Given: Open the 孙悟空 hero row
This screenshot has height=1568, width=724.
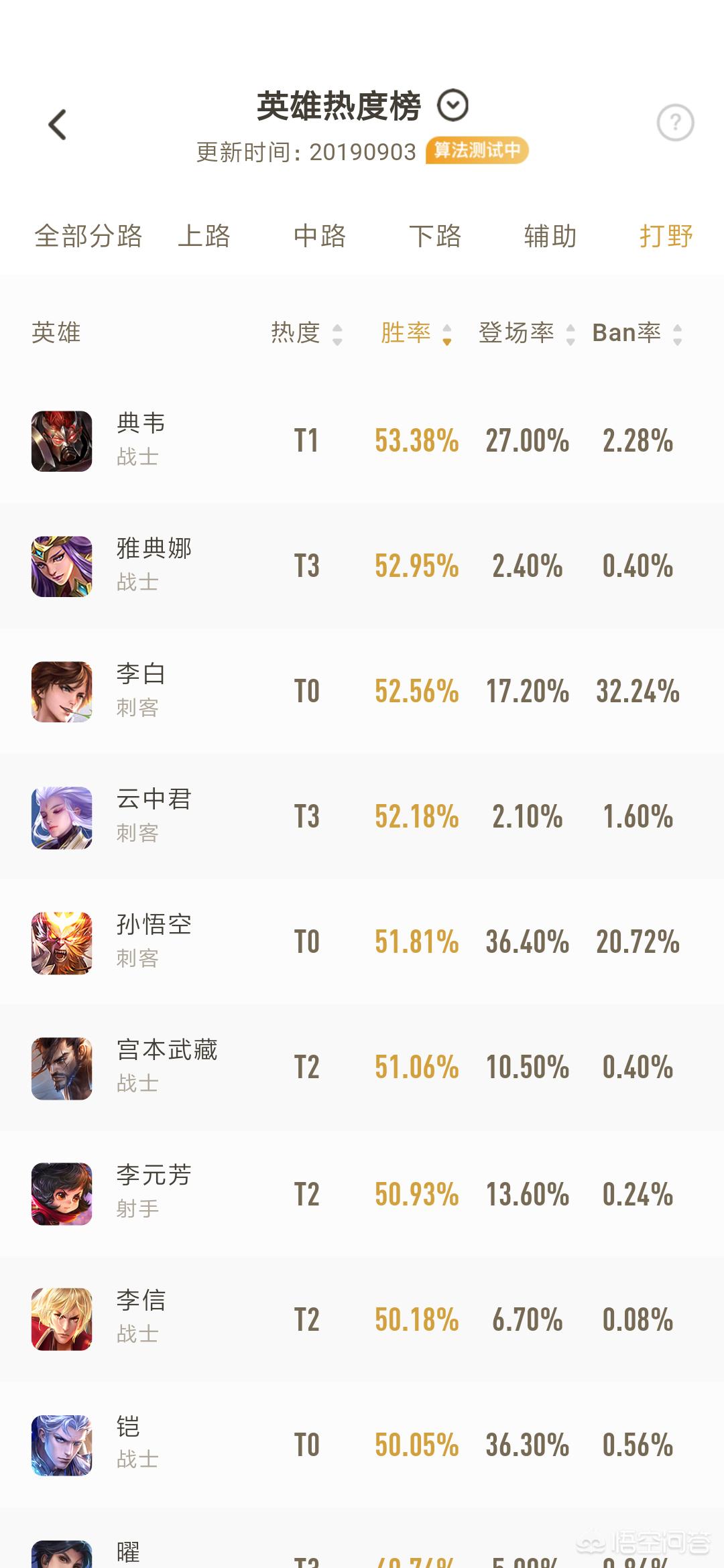Looking at the screenshot, I should tap(362, 942).
